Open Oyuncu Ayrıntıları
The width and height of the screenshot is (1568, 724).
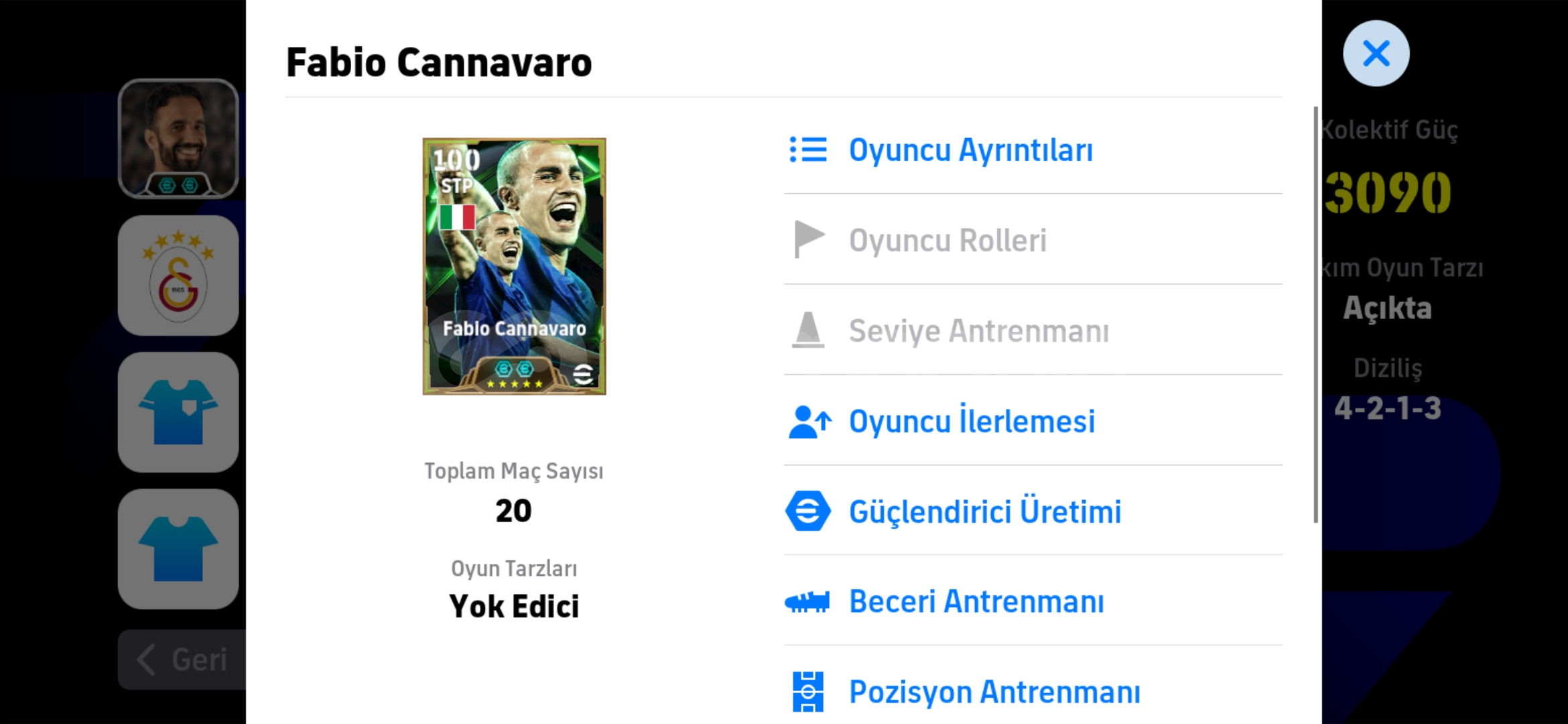[x=970, y=149]
